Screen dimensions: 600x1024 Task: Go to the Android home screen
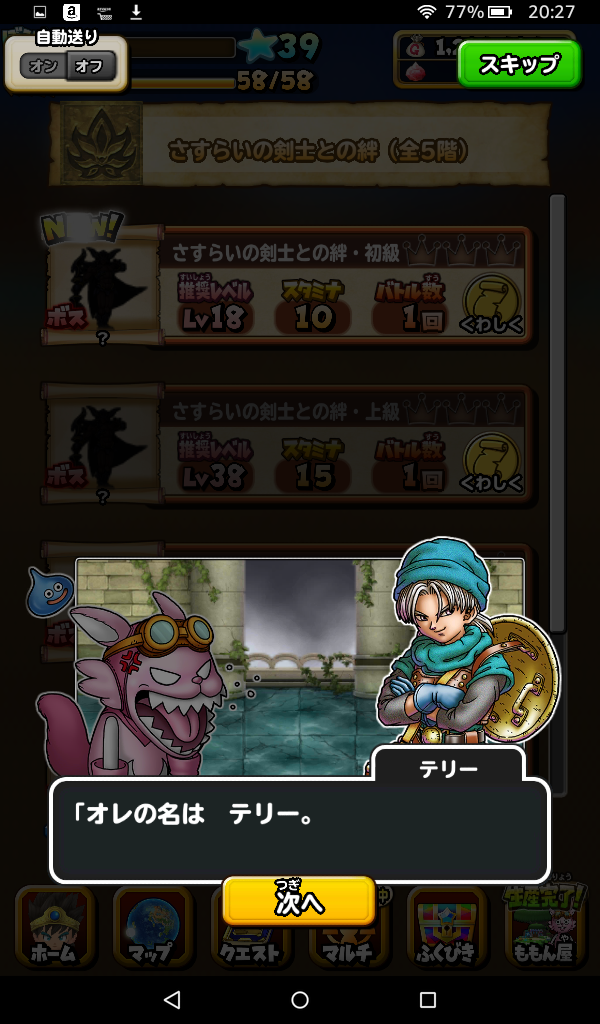(x=300, y=999)
